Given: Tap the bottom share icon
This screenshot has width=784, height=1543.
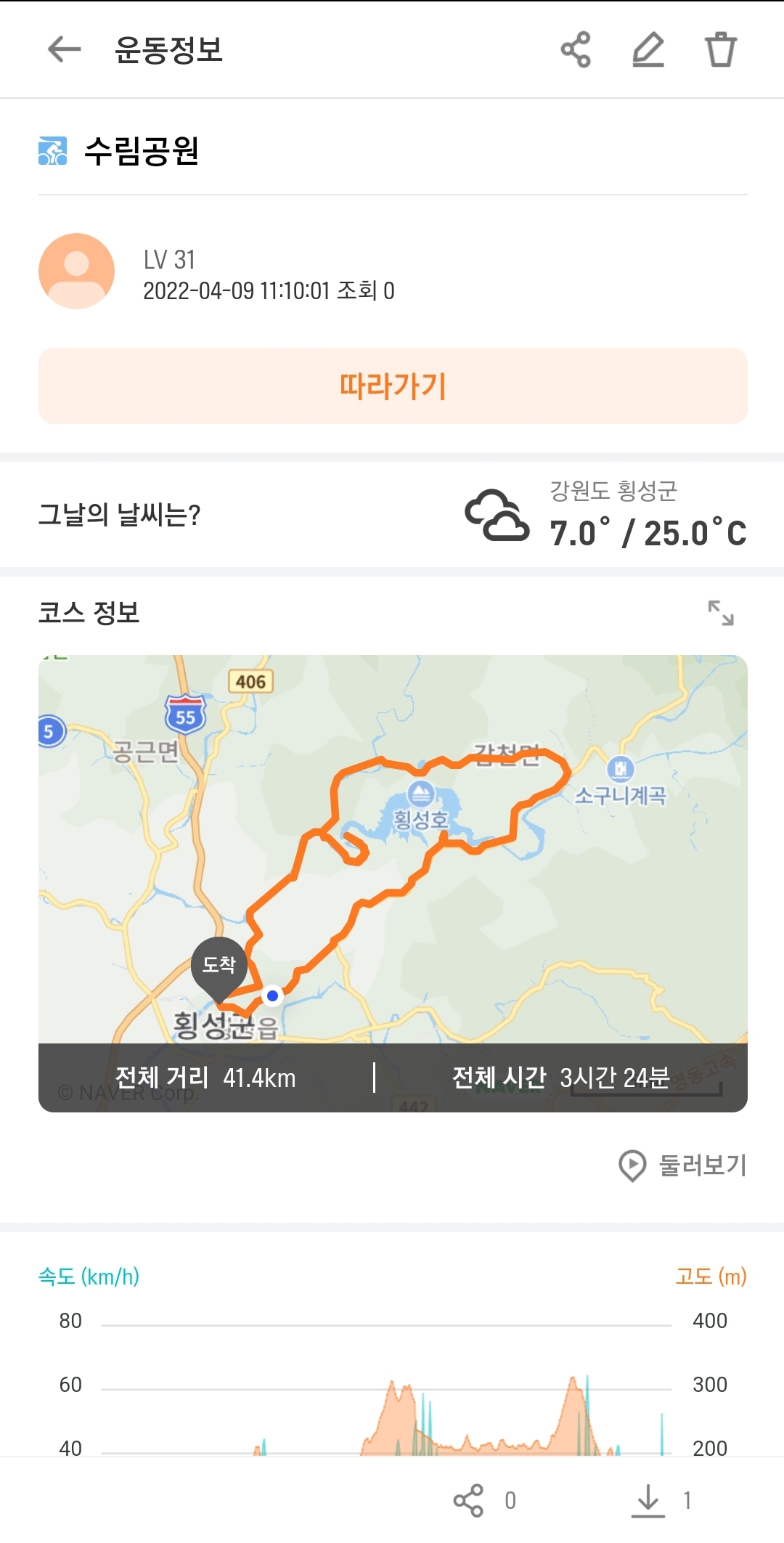Looking at the screenshot, I should pyautogui.click(x=469, y=1500).
